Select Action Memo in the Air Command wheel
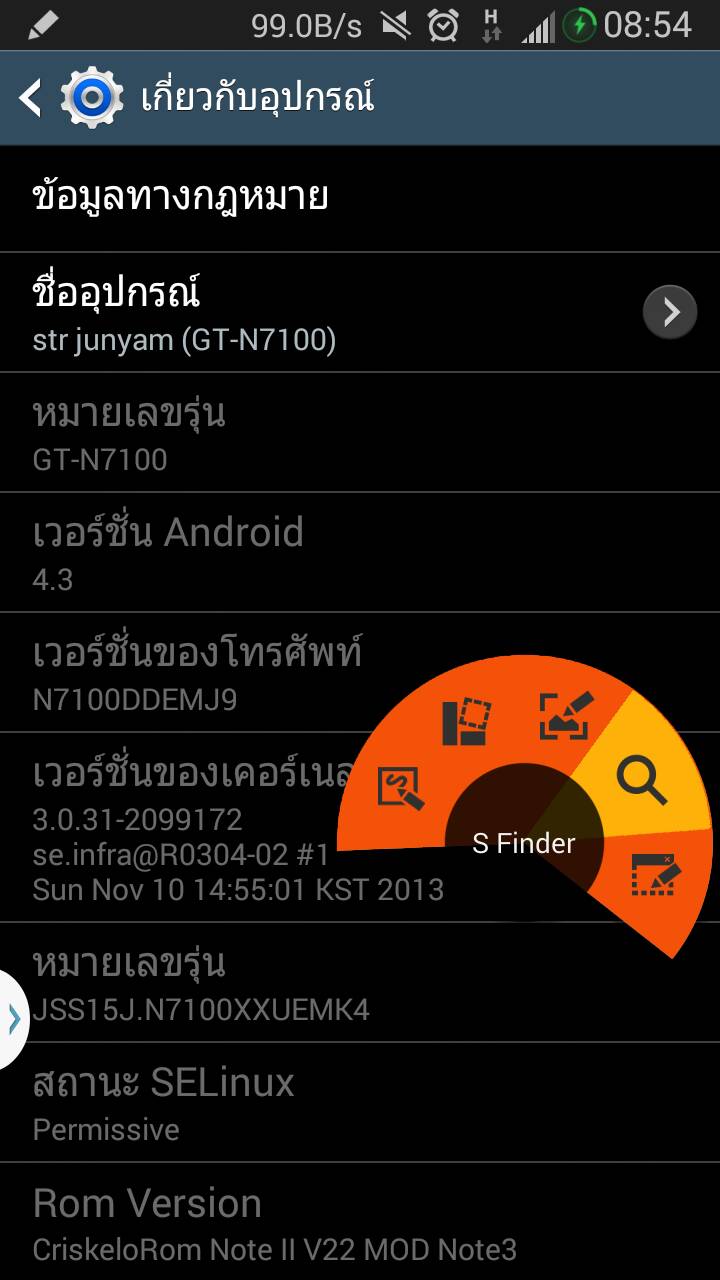The image size is (720, 1280). (x=401, y=788)
